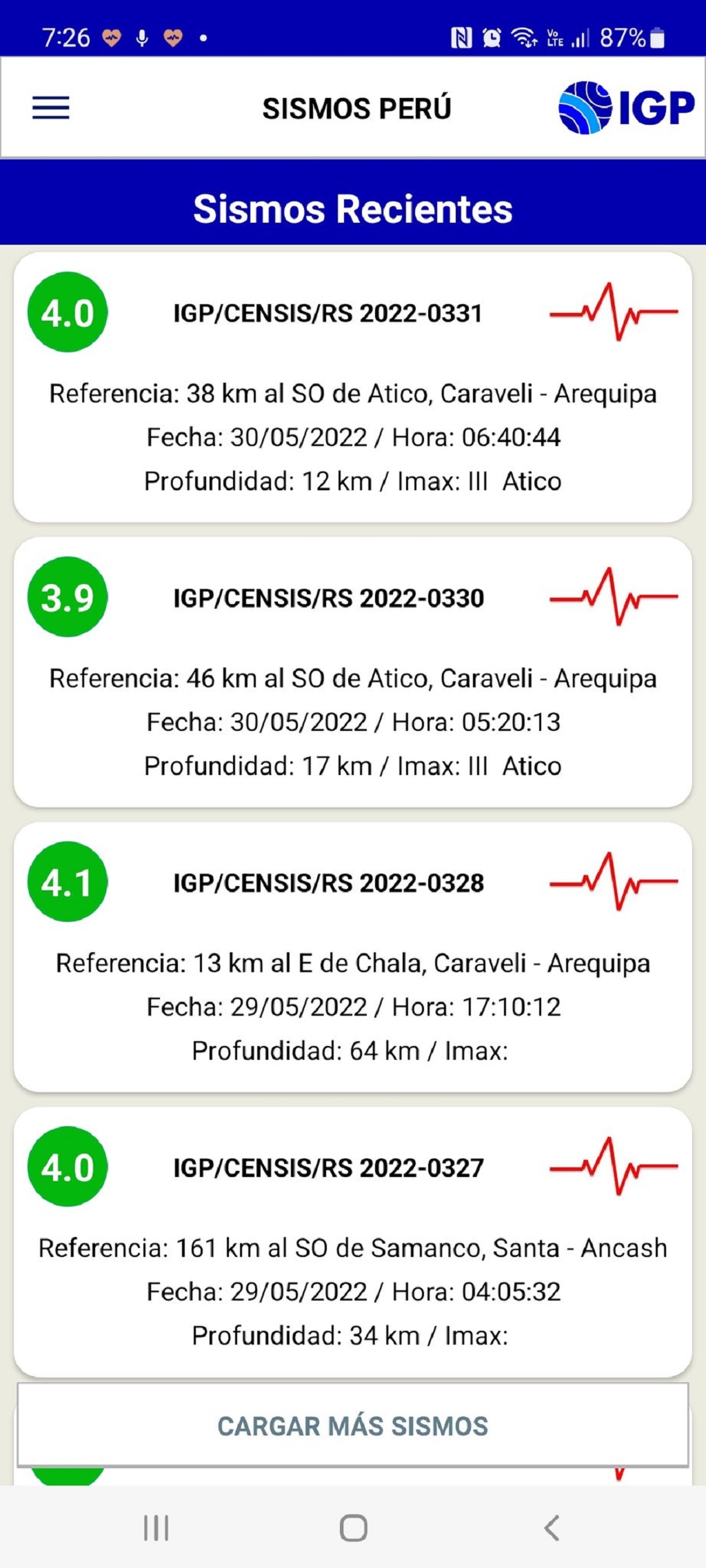706x1568 pixels.
Task: Select the 4.1 magnitude Chala earthquake card
Action: pos(352,956)
